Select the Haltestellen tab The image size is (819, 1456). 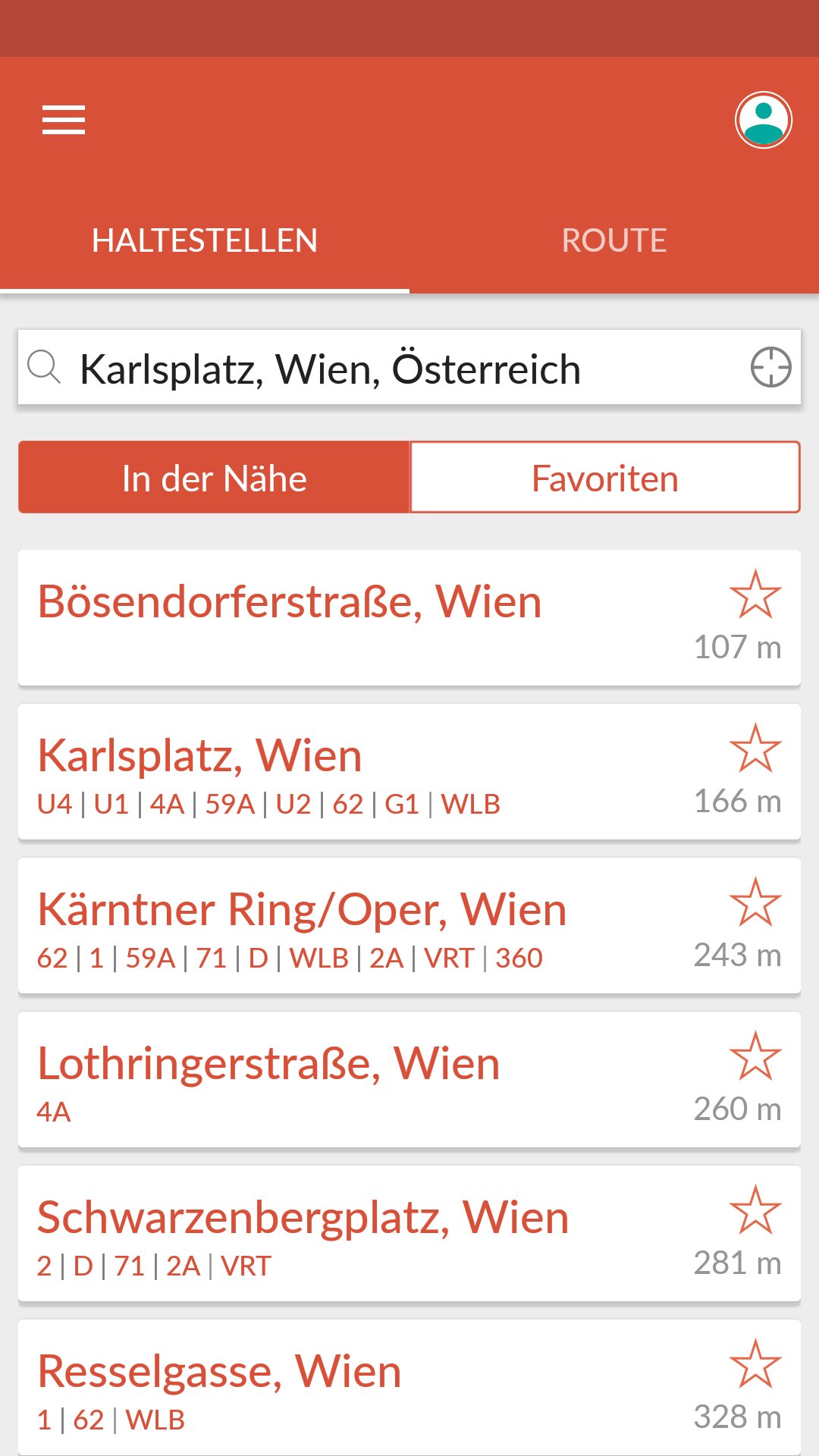coord(205,241)
